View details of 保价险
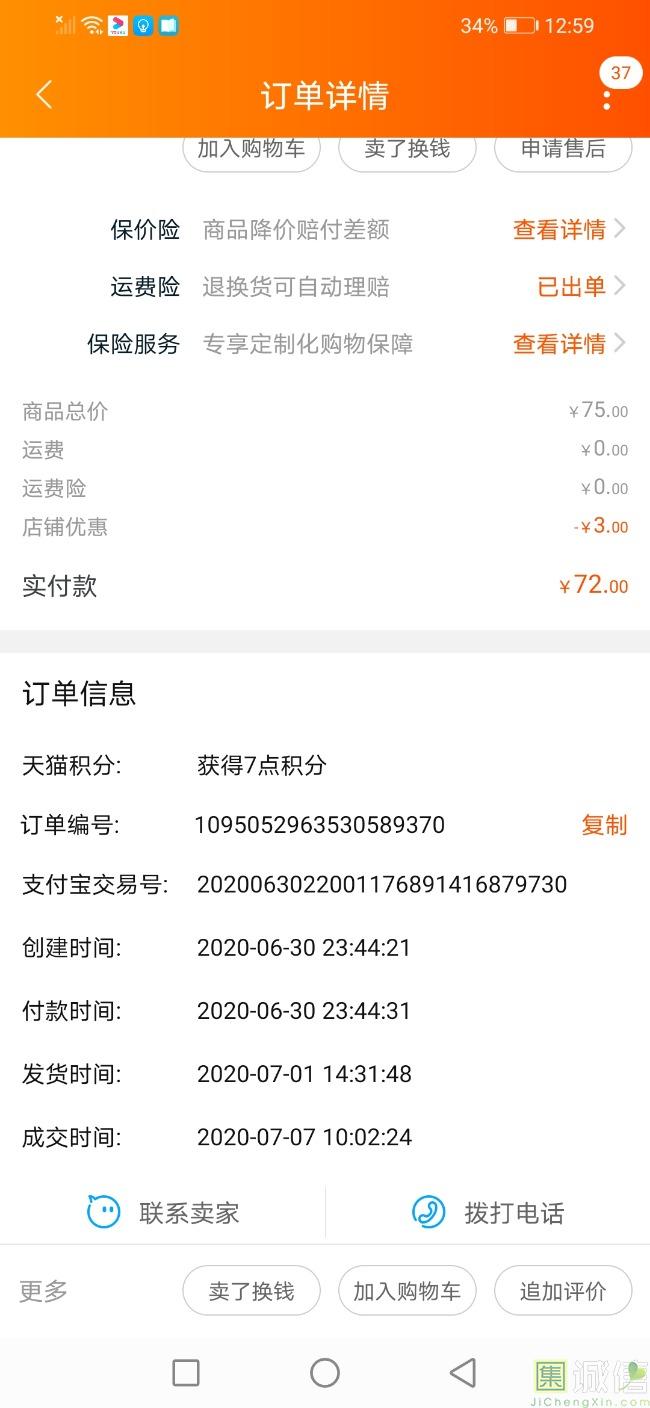The height and width of the screenshot is (1408, 650). (x=567, y=230)
